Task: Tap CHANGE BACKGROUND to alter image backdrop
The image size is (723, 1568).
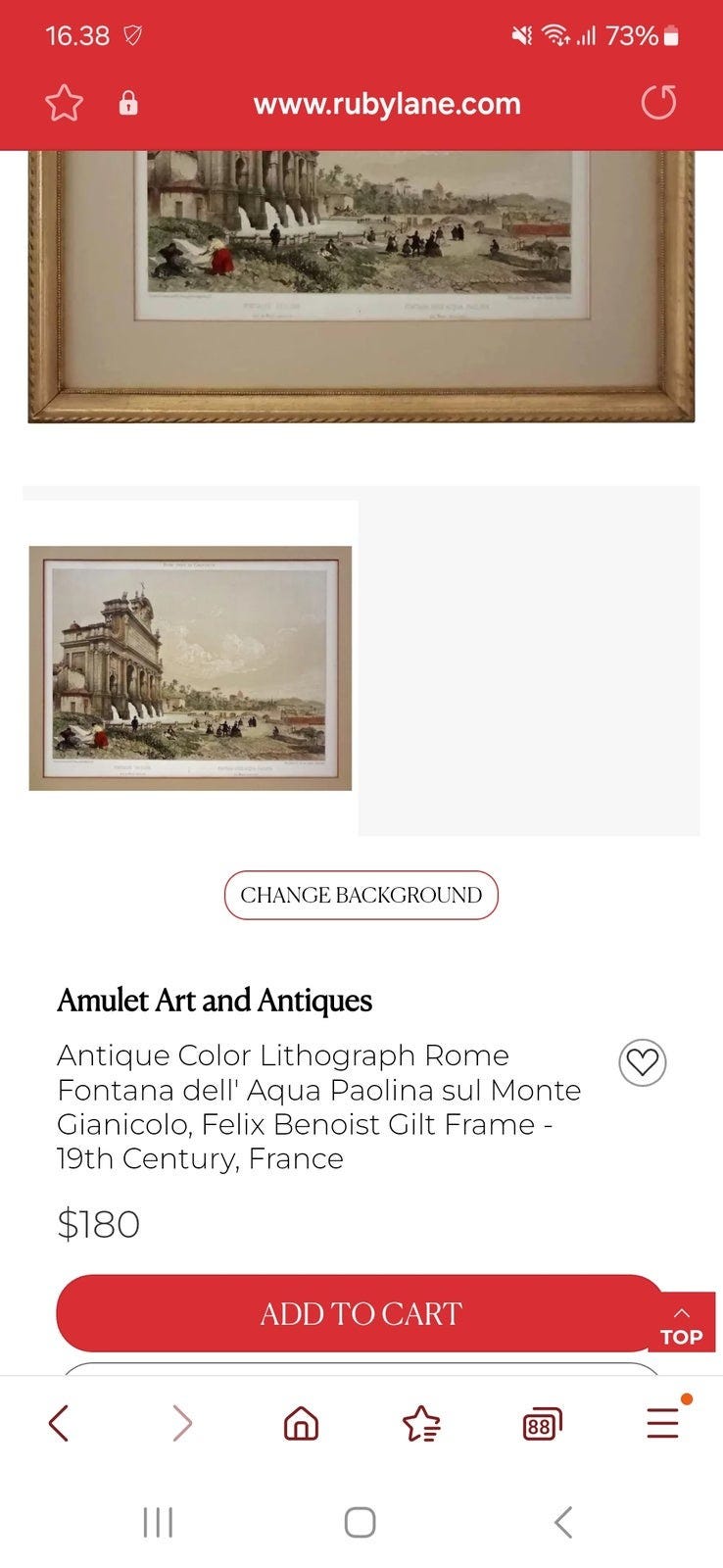Action: click(361, 895)
